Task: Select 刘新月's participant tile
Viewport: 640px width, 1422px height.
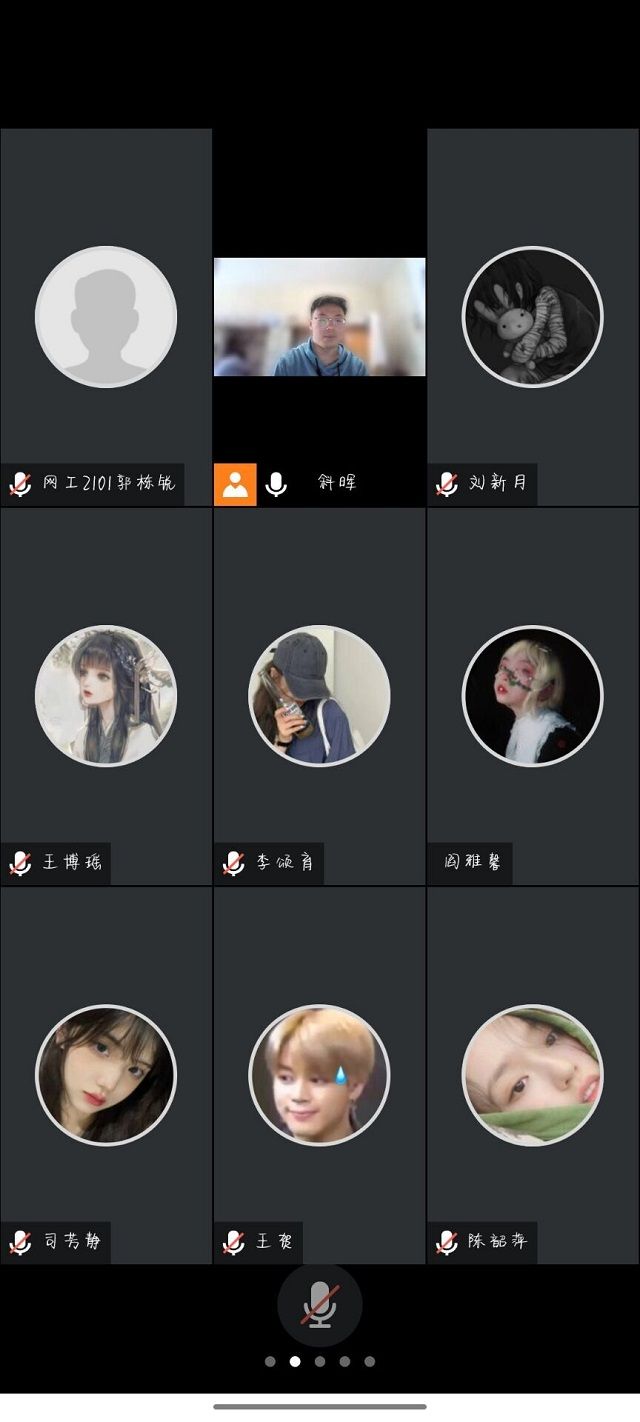Action: click(x=533, y=317)
